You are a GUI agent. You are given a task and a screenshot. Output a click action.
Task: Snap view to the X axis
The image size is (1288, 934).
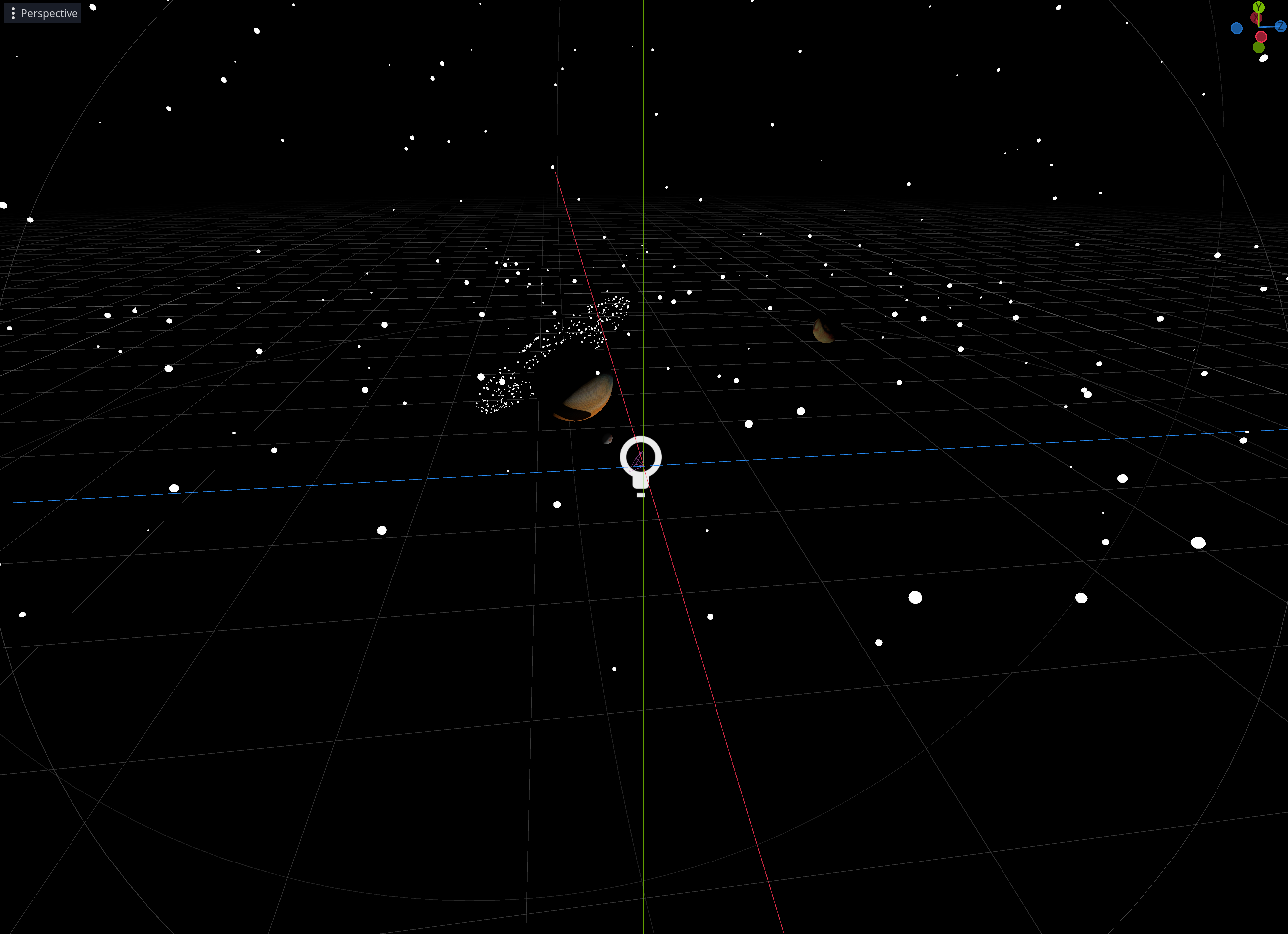(1255, 19)
